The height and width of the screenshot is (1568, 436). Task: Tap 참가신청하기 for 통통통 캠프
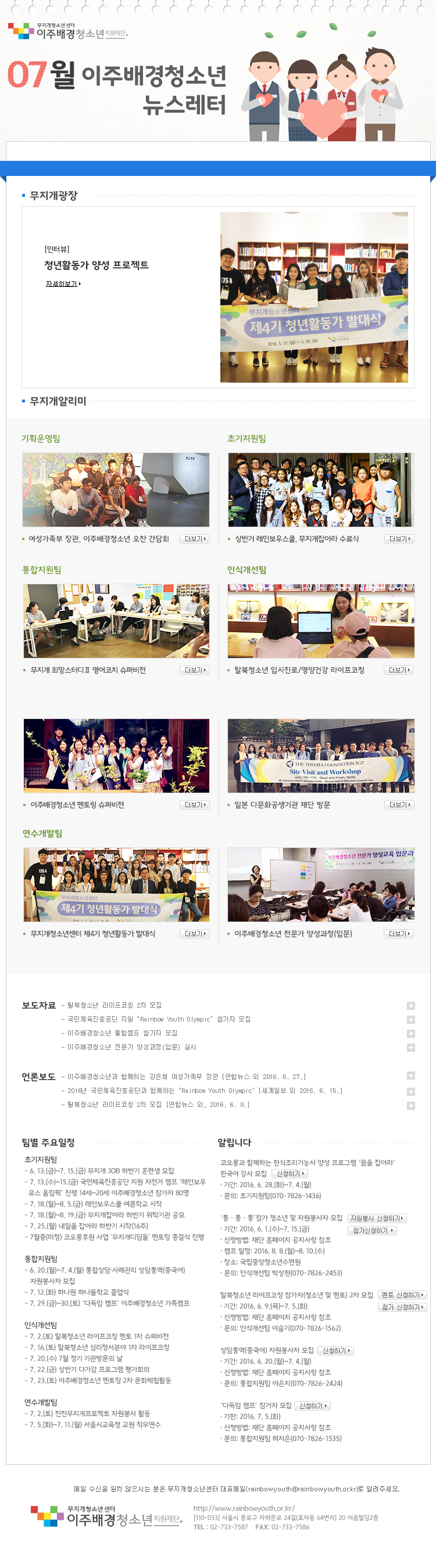(x=372, y=1230)
